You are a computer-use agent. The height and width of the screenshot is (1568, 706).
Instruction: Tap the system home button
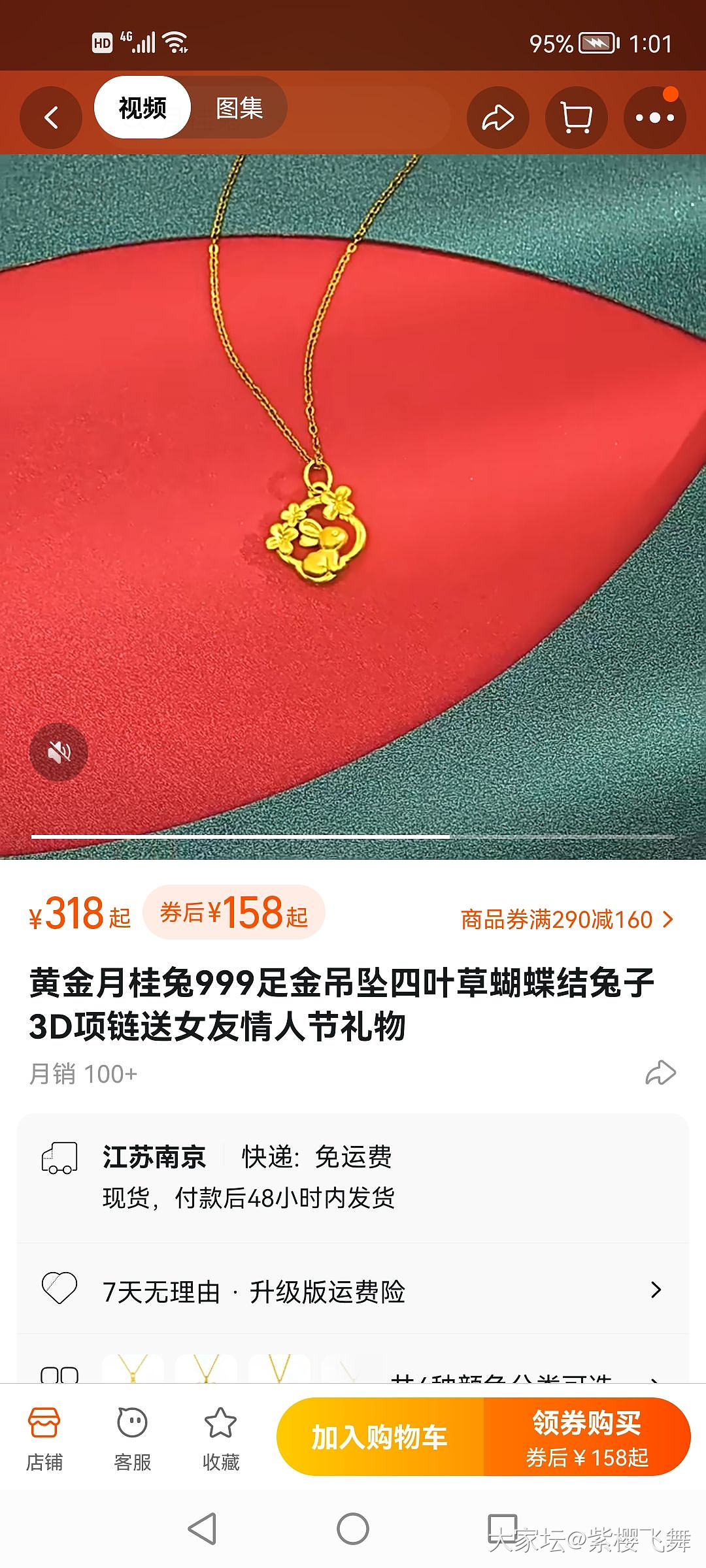point(353,1529)
